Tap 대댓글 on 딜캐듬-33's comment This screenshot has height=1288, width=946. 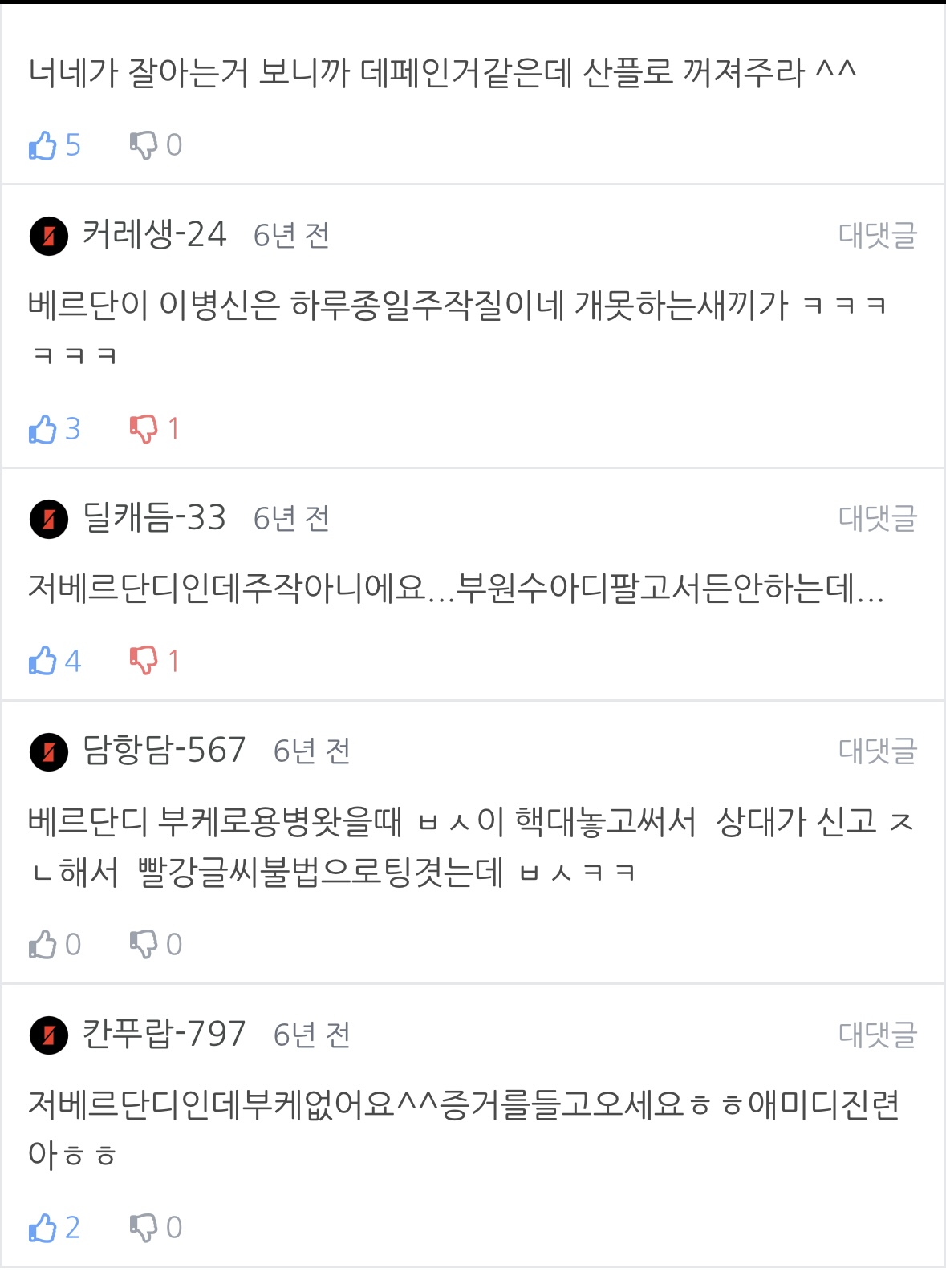click(x=877, y=518)
